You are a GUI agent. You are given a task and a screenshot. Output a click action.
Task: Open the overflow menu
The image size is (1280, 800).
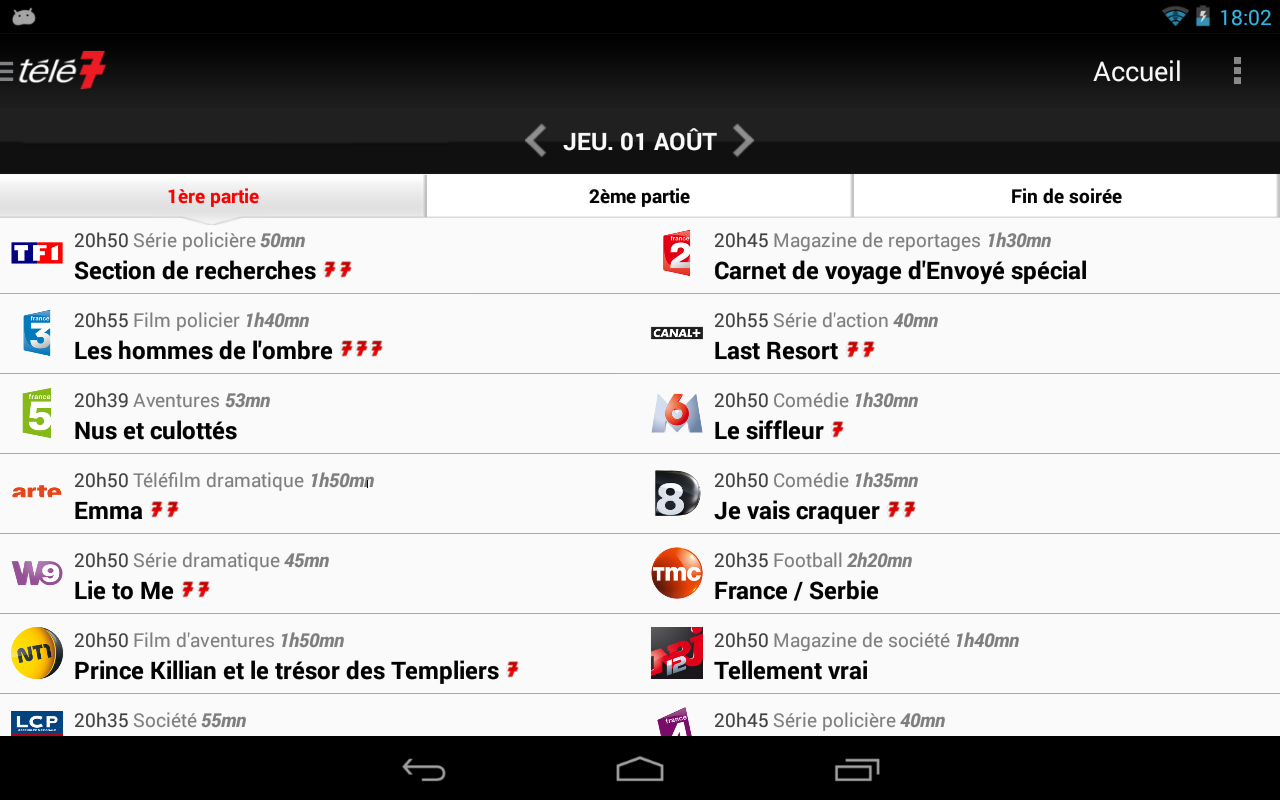[x=1237, y=71]
